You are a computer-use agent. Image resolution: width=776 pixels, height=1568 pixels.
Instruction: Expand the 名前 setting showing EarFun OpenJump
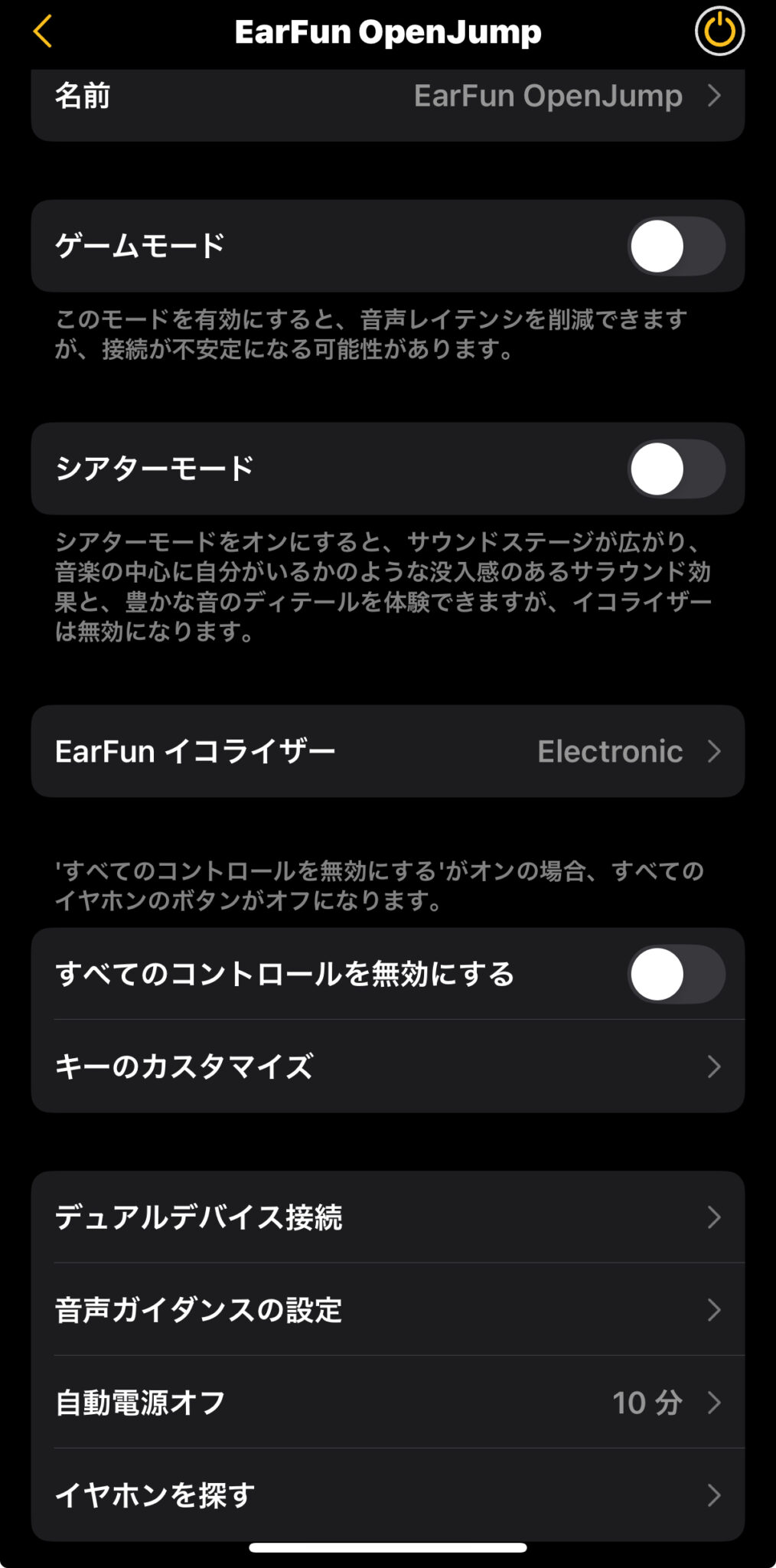coord(388,96)
